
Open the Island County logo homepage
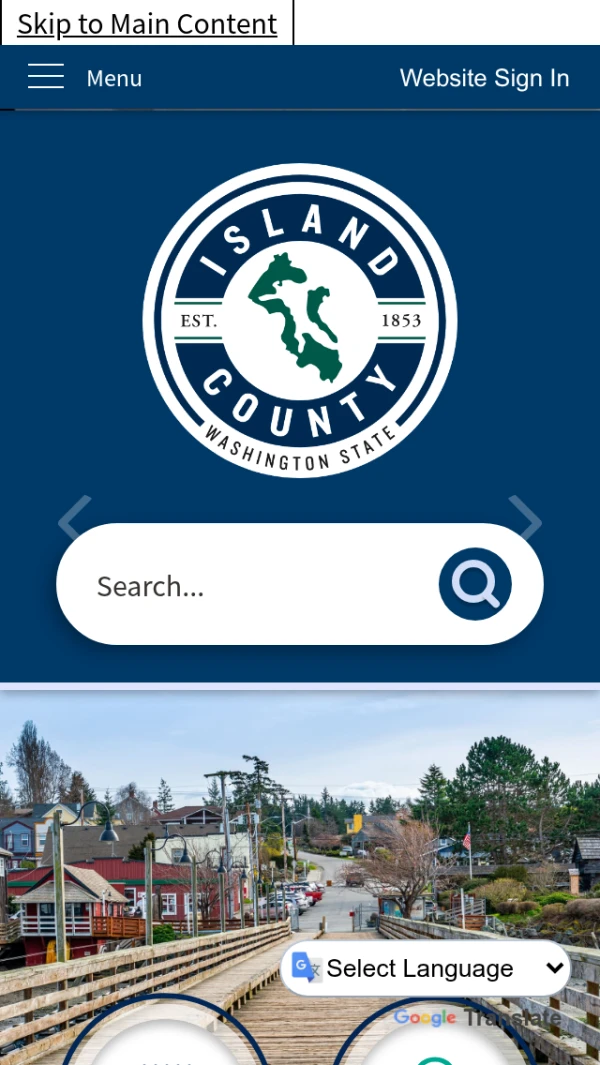click(300, 320)
